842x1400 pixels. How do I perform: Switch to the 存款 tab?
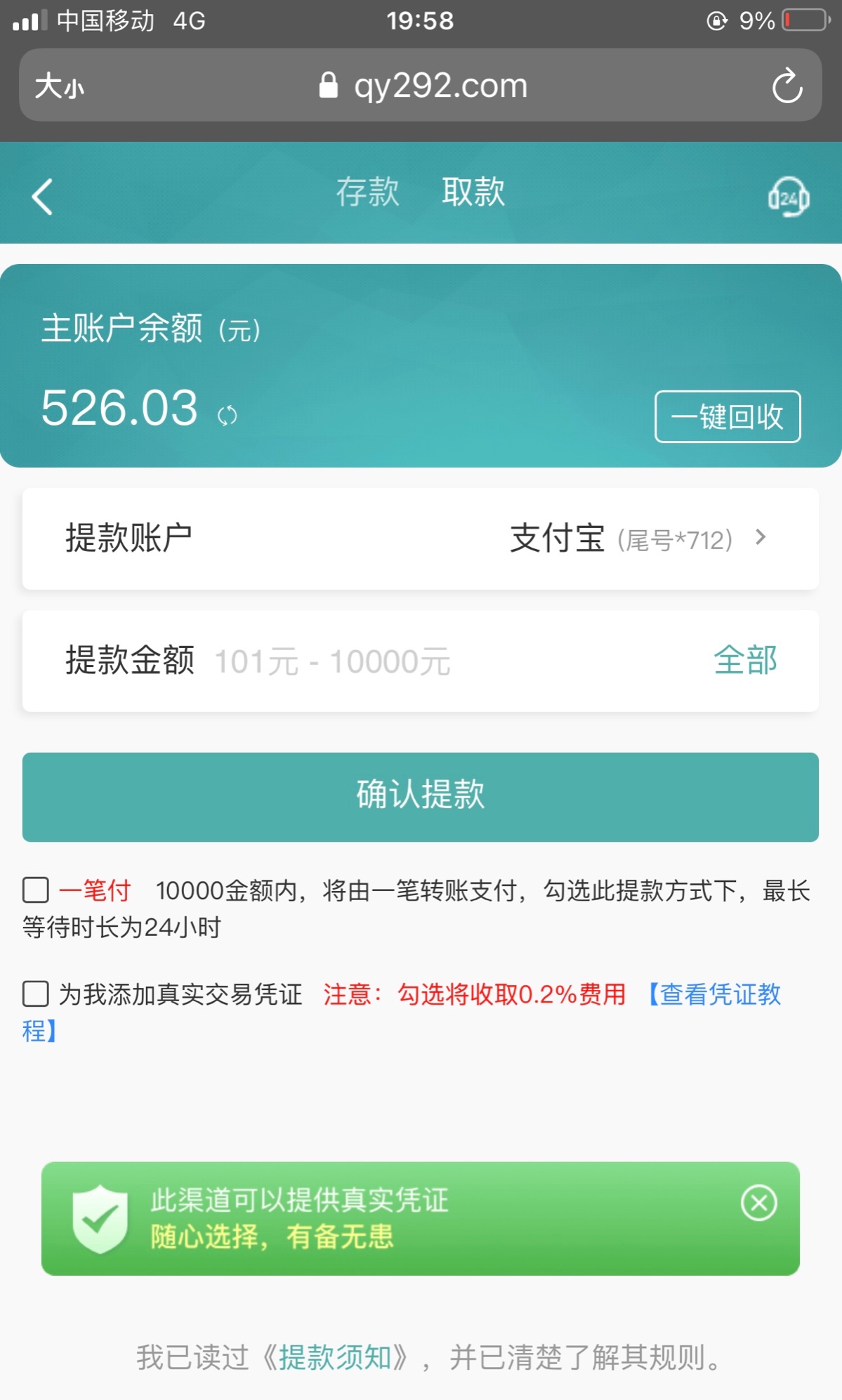[367, 192]
